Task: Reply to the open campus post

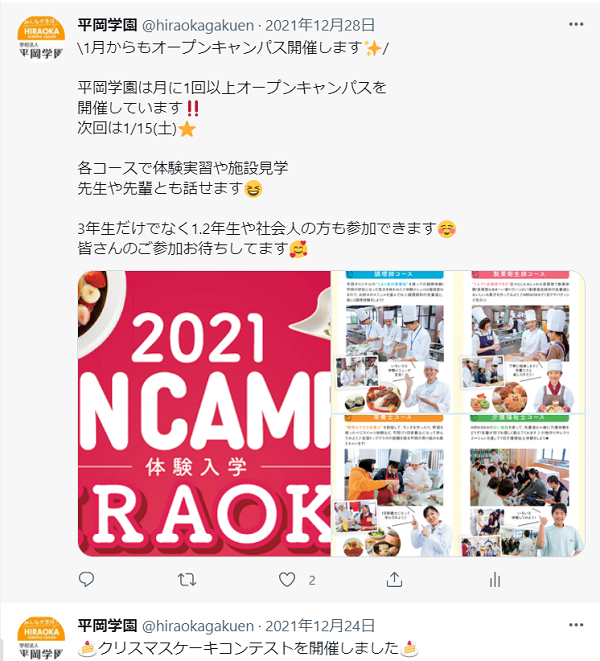Action: [87, 579]
